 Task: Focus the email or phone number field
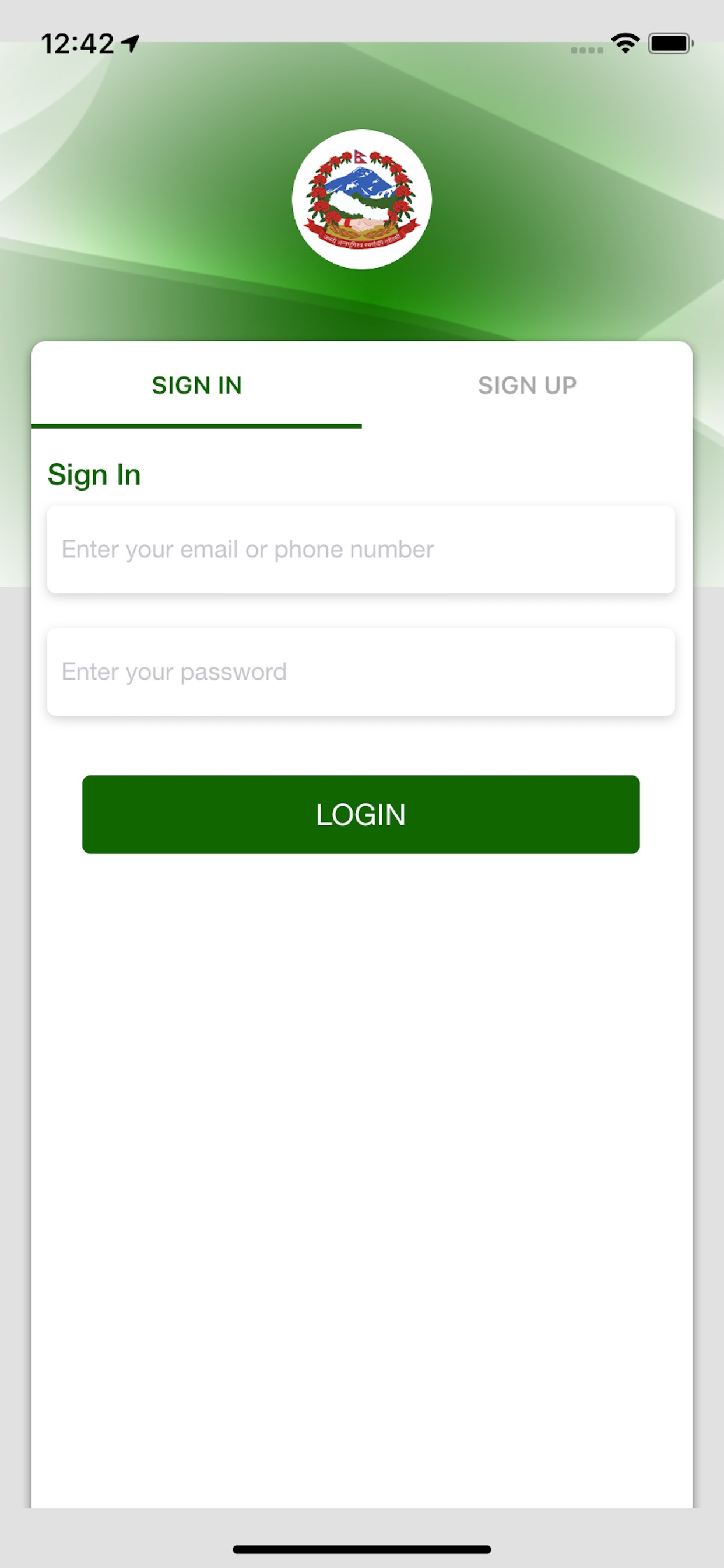361,549
